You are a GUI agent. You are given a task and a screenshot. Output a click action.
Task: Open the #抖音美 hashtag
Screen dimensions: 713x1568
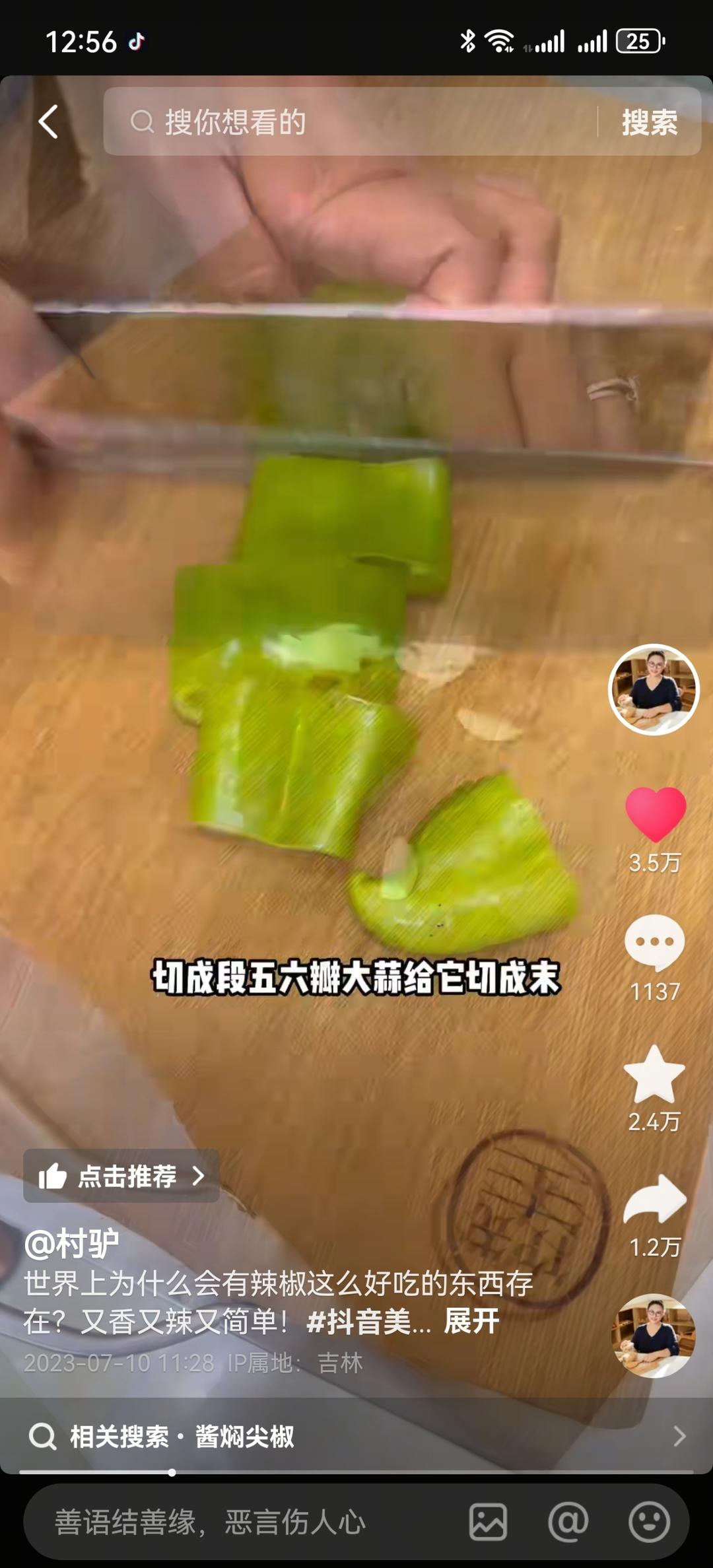368,1322
